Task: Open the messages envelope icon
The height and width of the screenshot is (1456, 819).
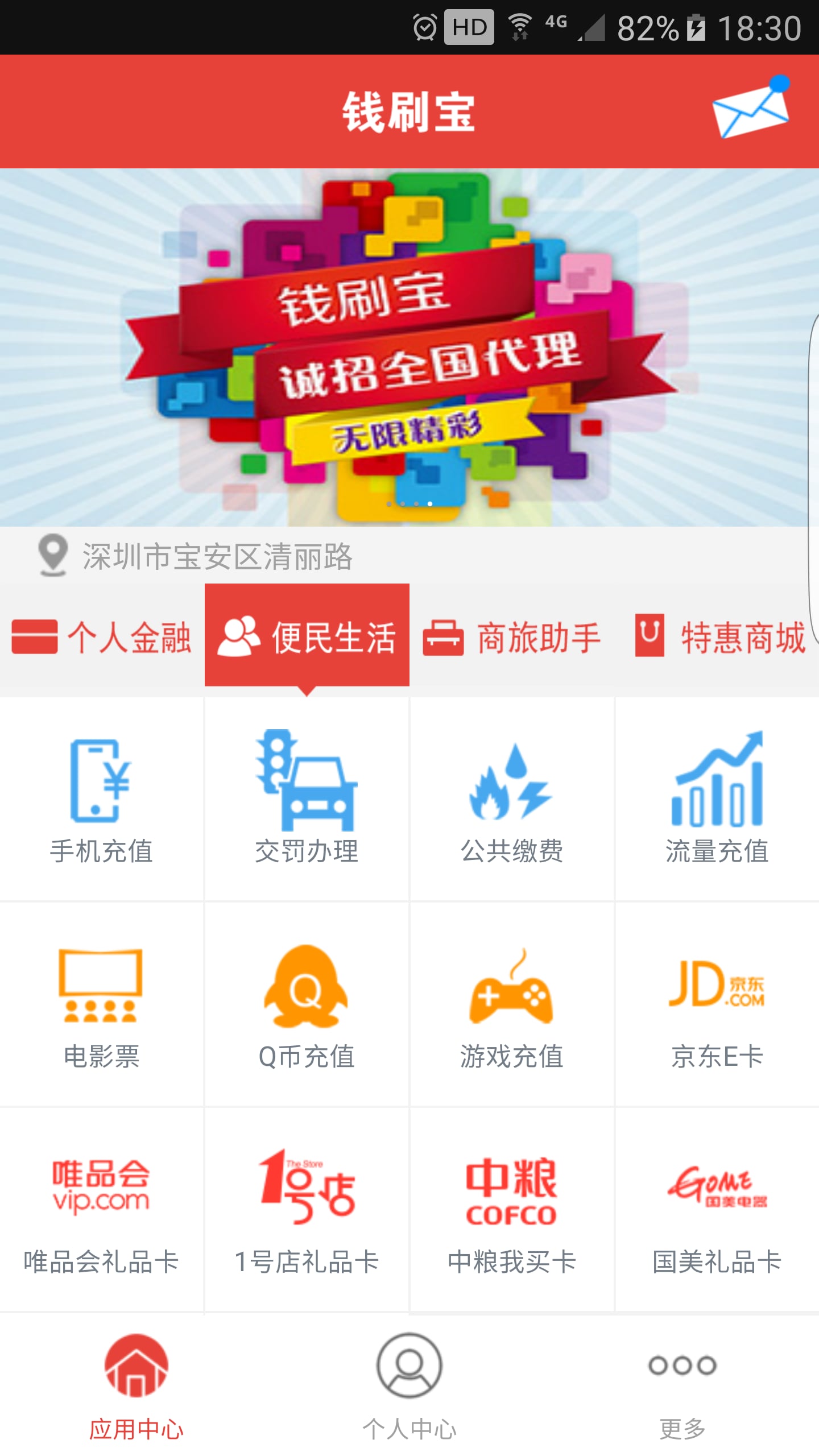Action: tap(750, 109)
